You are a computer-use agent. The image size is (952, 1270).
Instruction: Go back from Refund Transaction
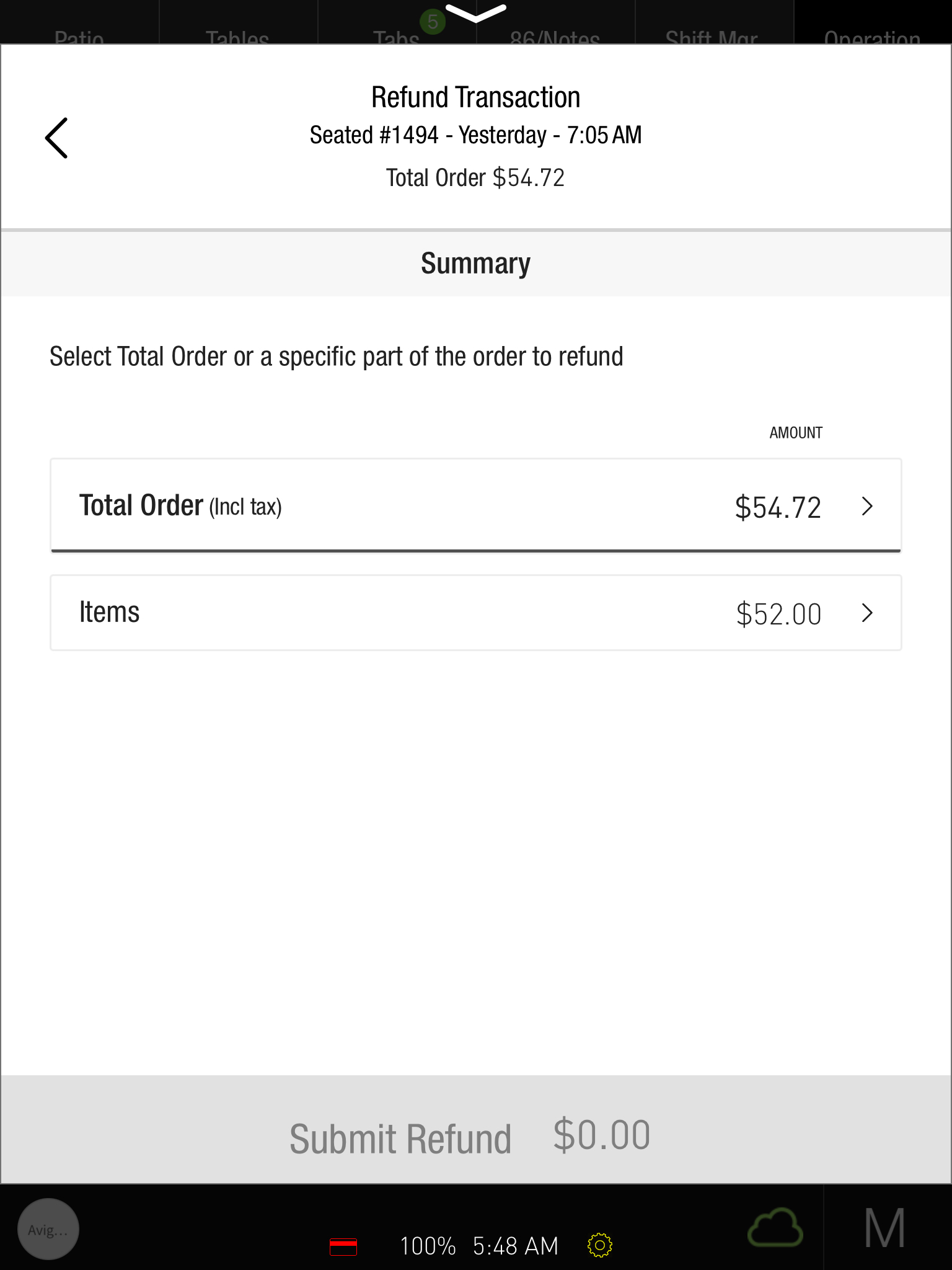pos(56,138)
